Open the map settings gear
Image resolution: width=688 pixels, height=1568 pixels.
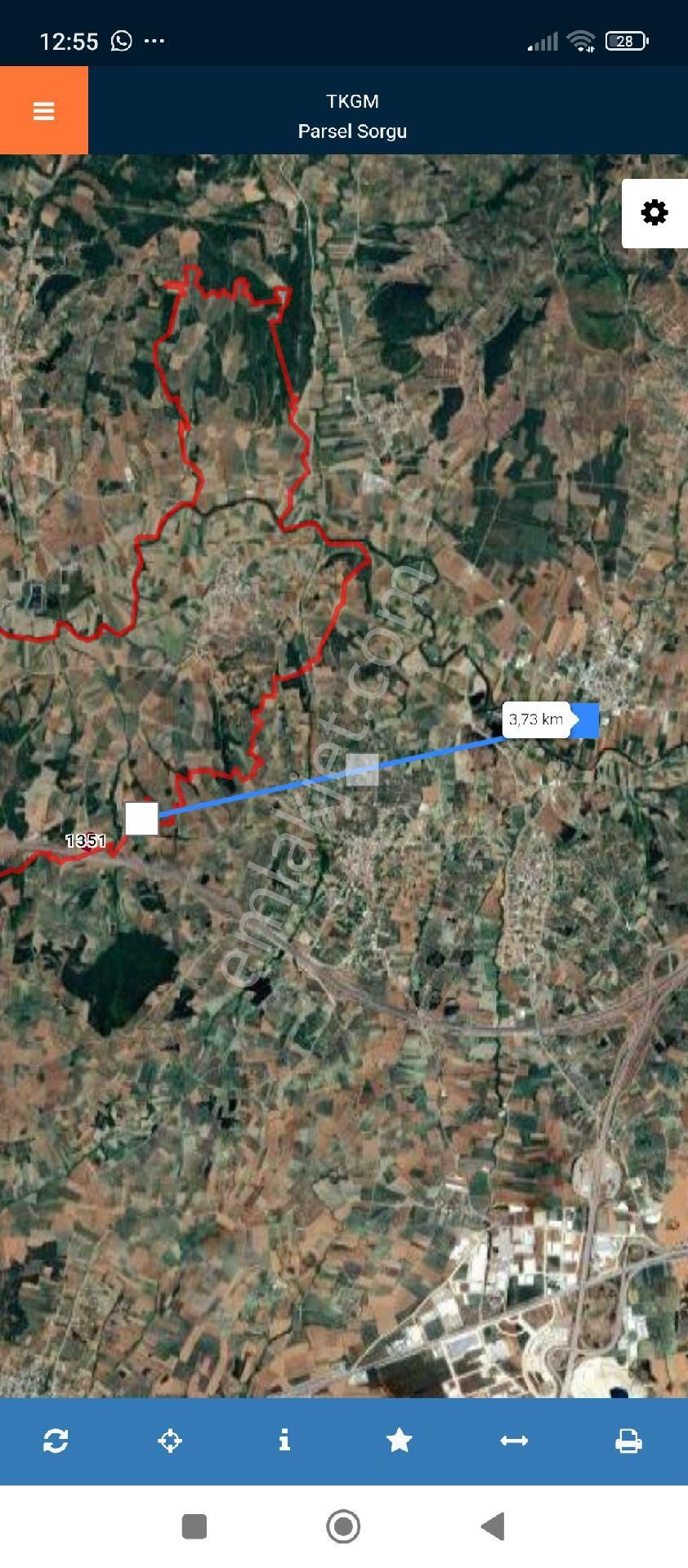pos(654,213)
